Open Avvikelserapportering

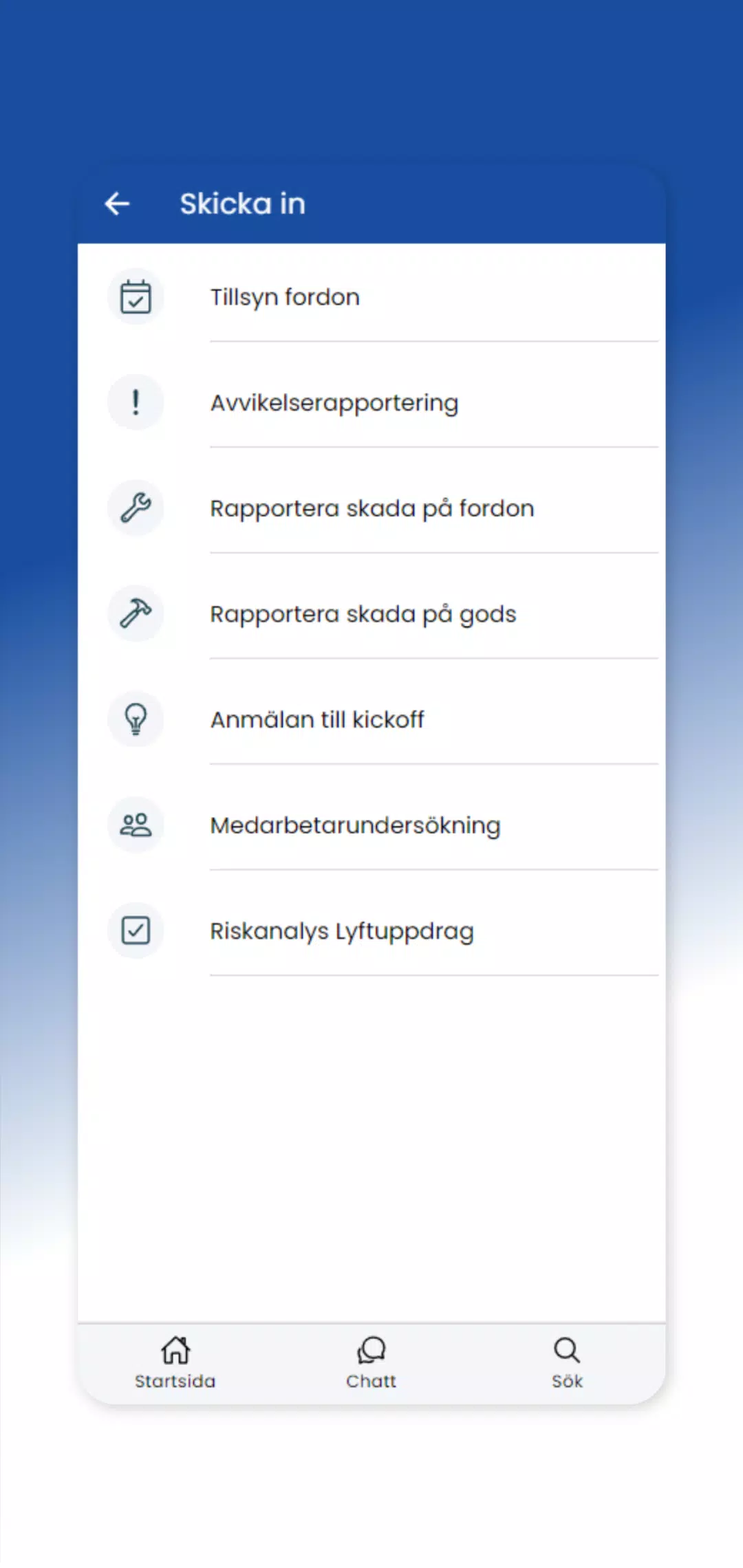pyautogui.click(x=371, y=402)
